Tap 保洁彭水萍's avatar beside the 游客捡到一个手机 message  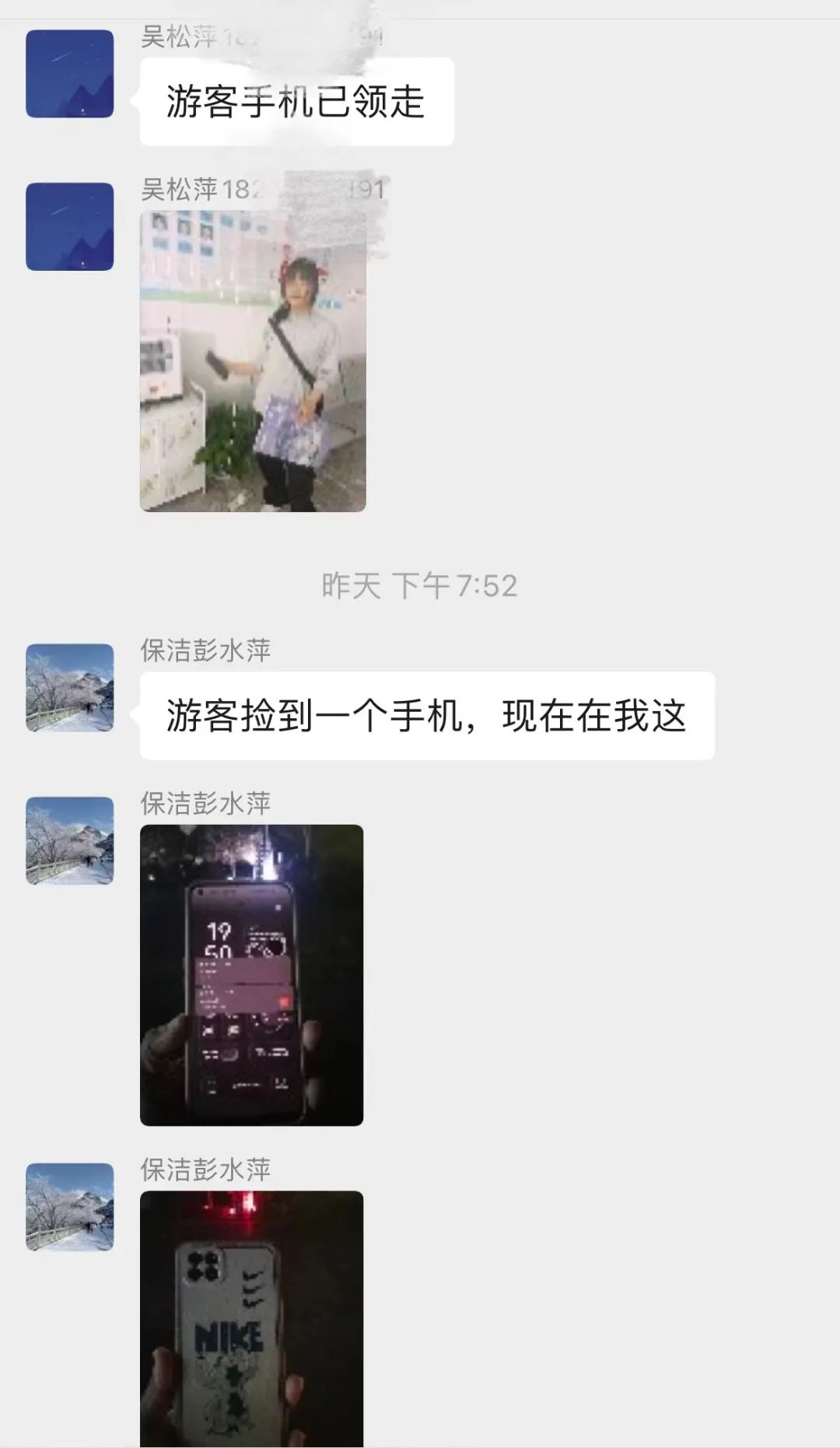70,688
